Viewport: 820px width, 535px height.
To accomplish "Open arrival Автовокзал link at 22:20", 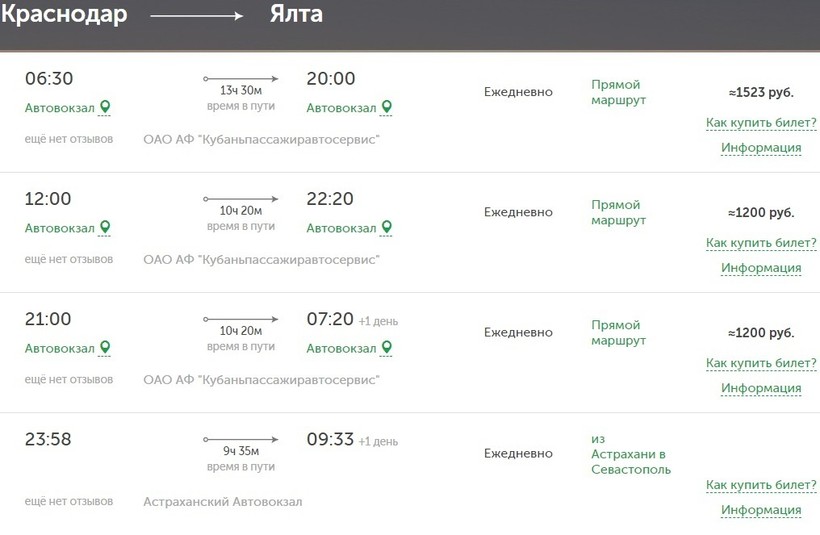I will [342, 228].
